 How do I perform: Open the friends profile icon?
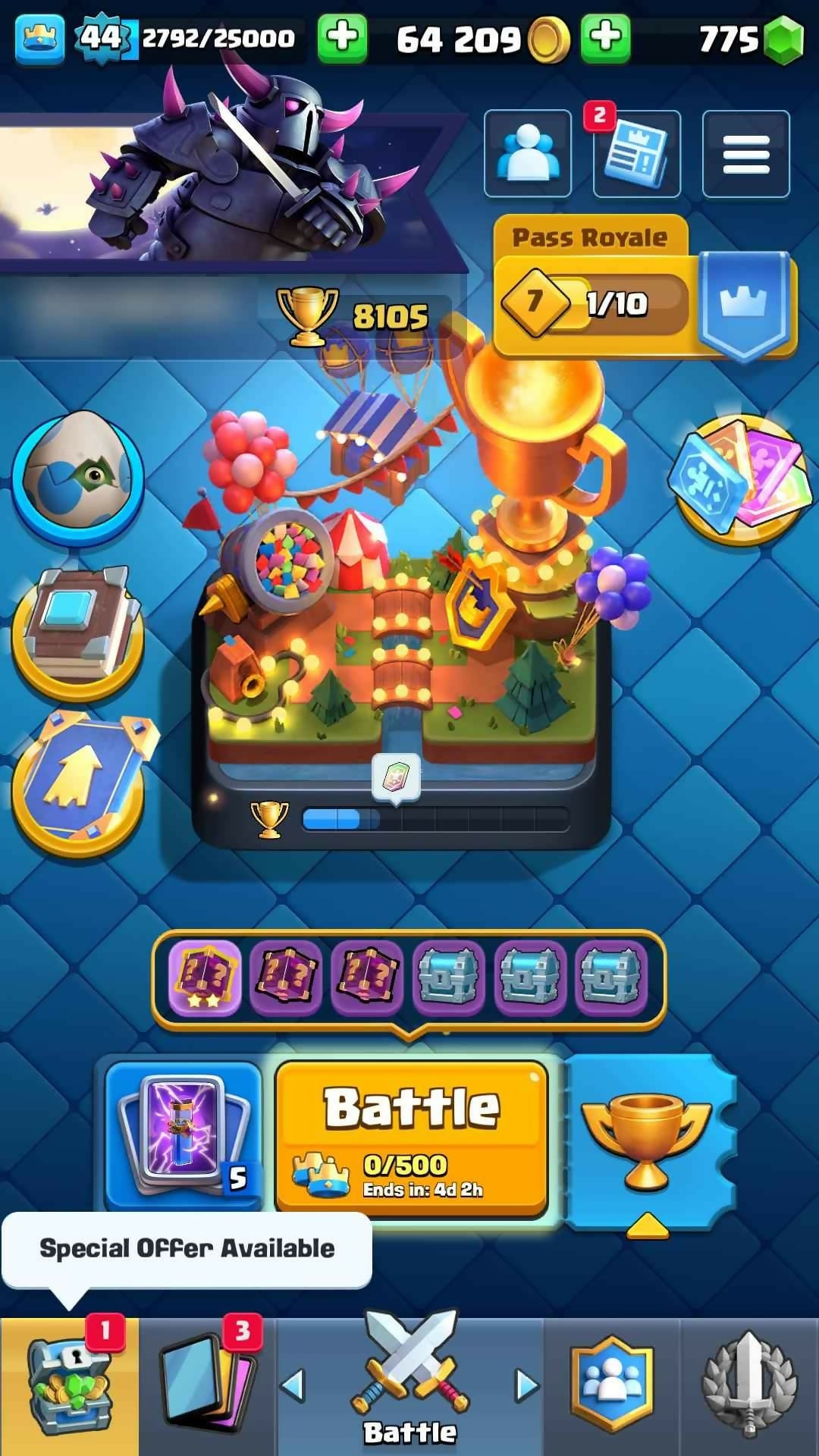click(527, 154)
